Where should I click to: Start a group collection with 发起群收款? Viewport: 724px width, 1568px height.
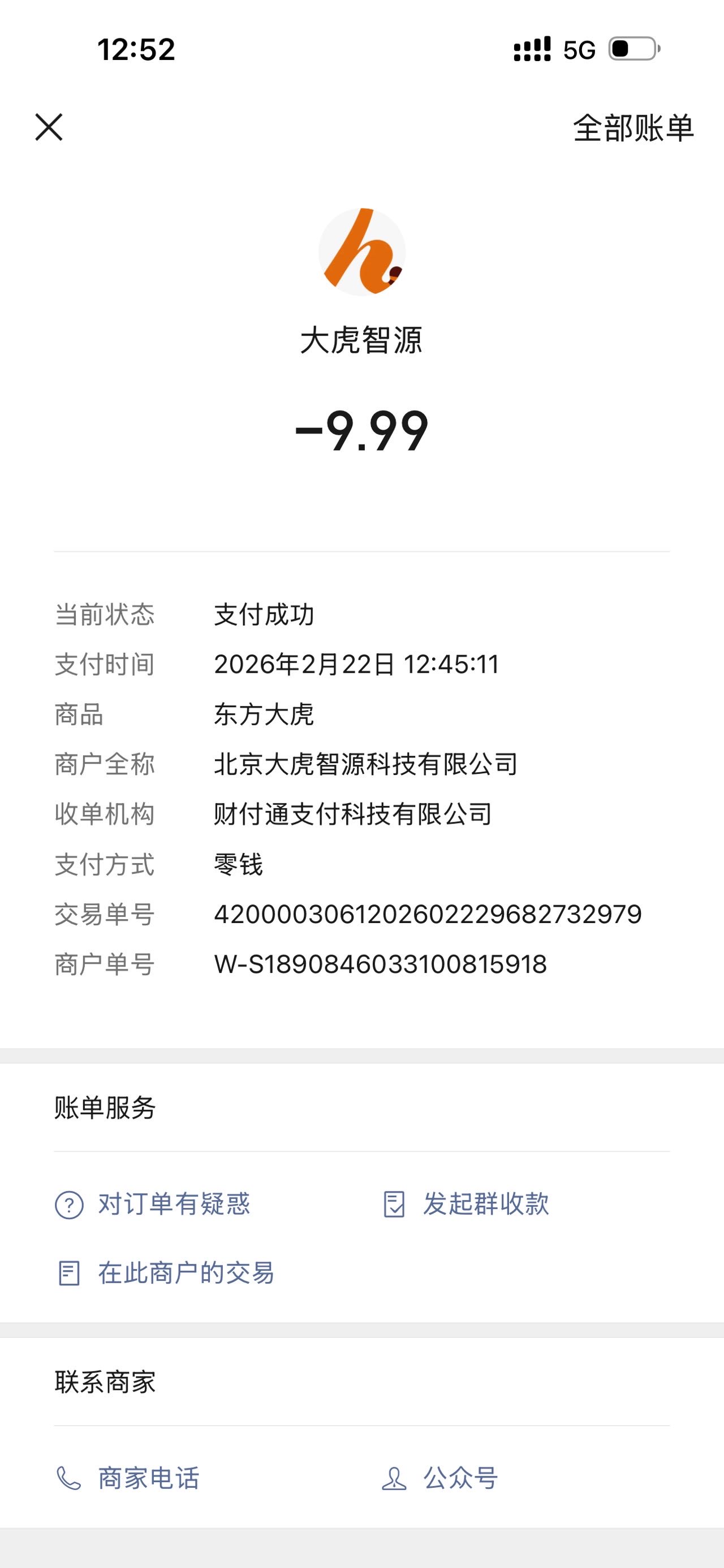466,1204
